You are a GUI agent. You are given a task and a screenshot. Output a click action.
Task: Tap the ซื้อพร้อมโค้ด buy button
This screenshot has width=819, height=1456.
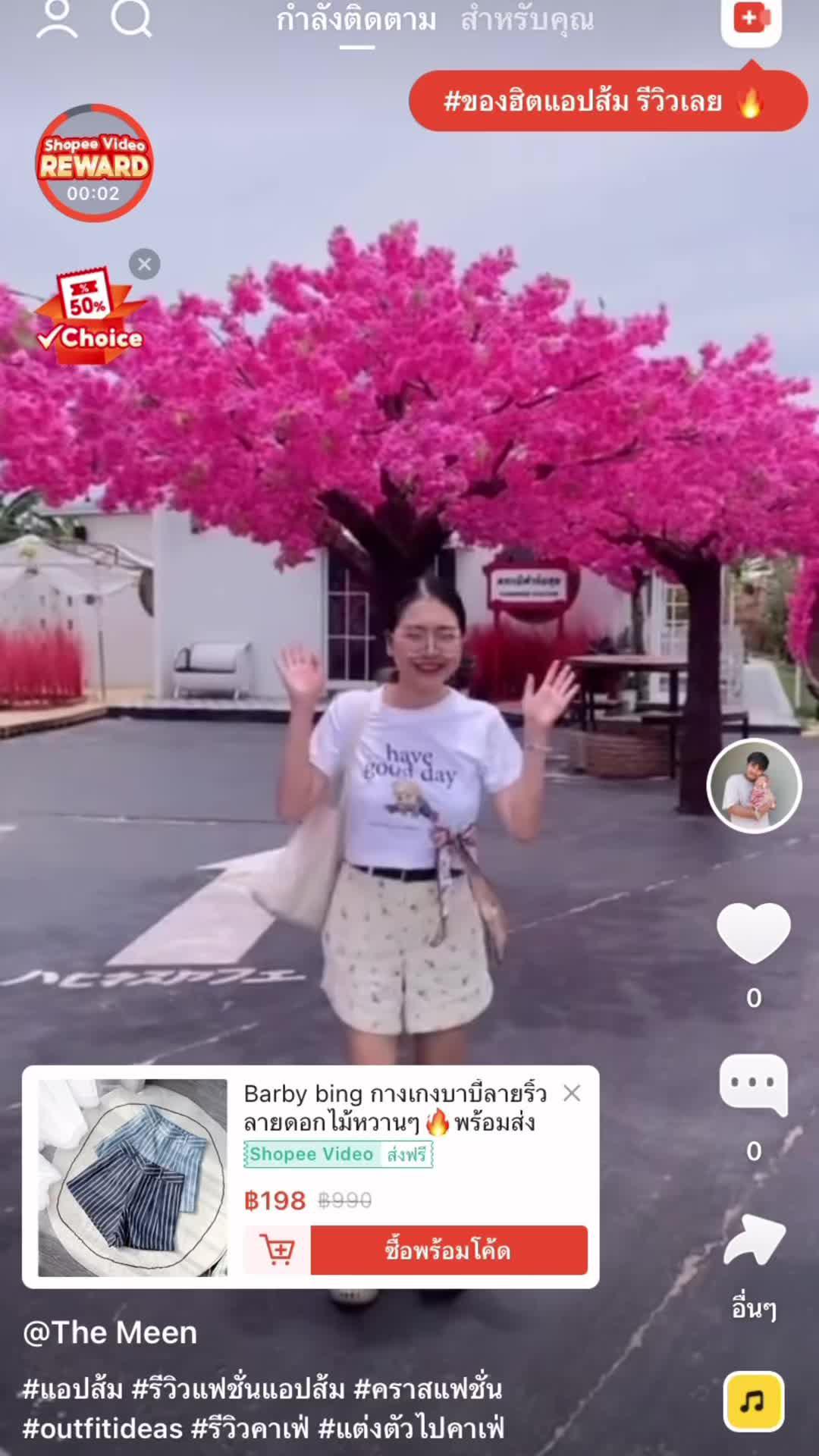[448, 1250]
